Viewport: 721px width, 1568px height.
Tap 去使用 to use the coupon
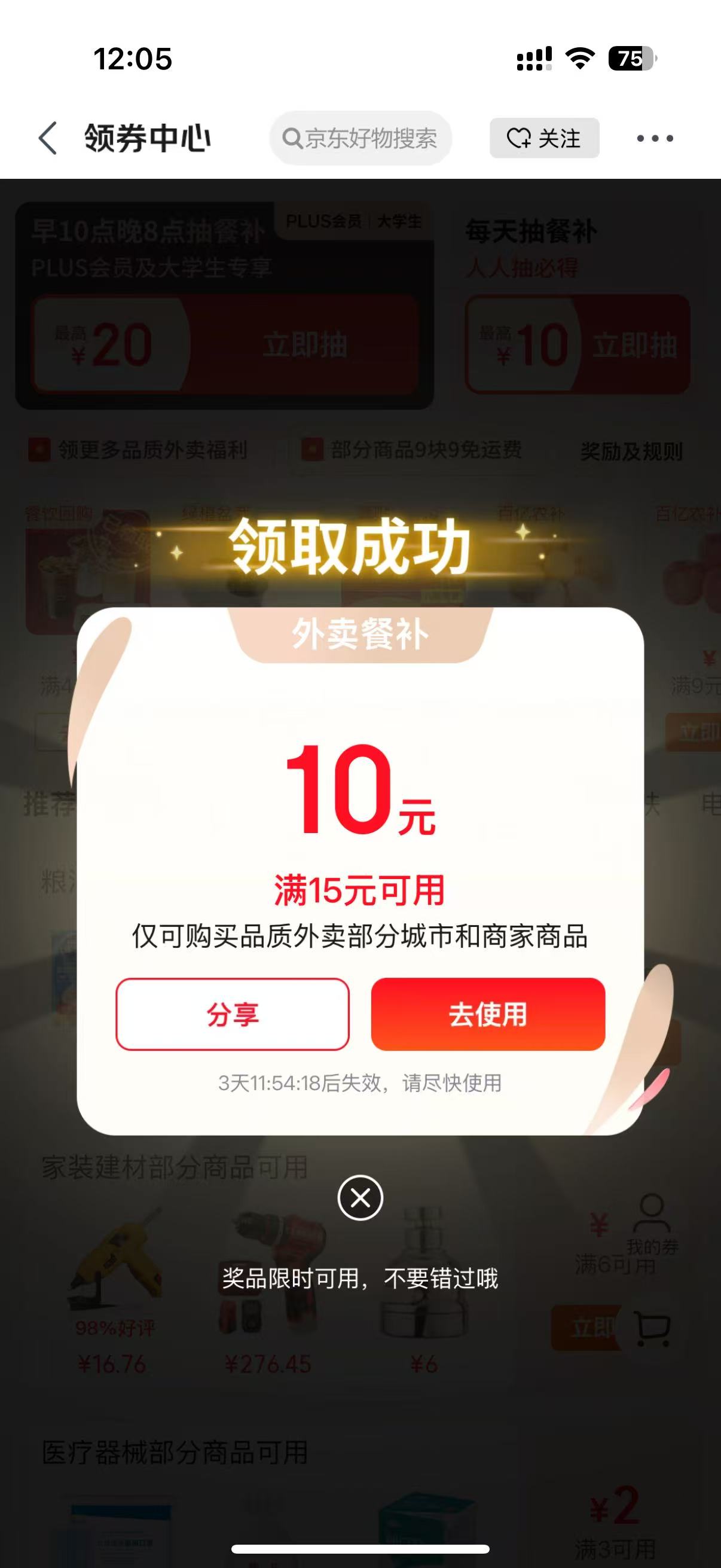pos(488,1014)
